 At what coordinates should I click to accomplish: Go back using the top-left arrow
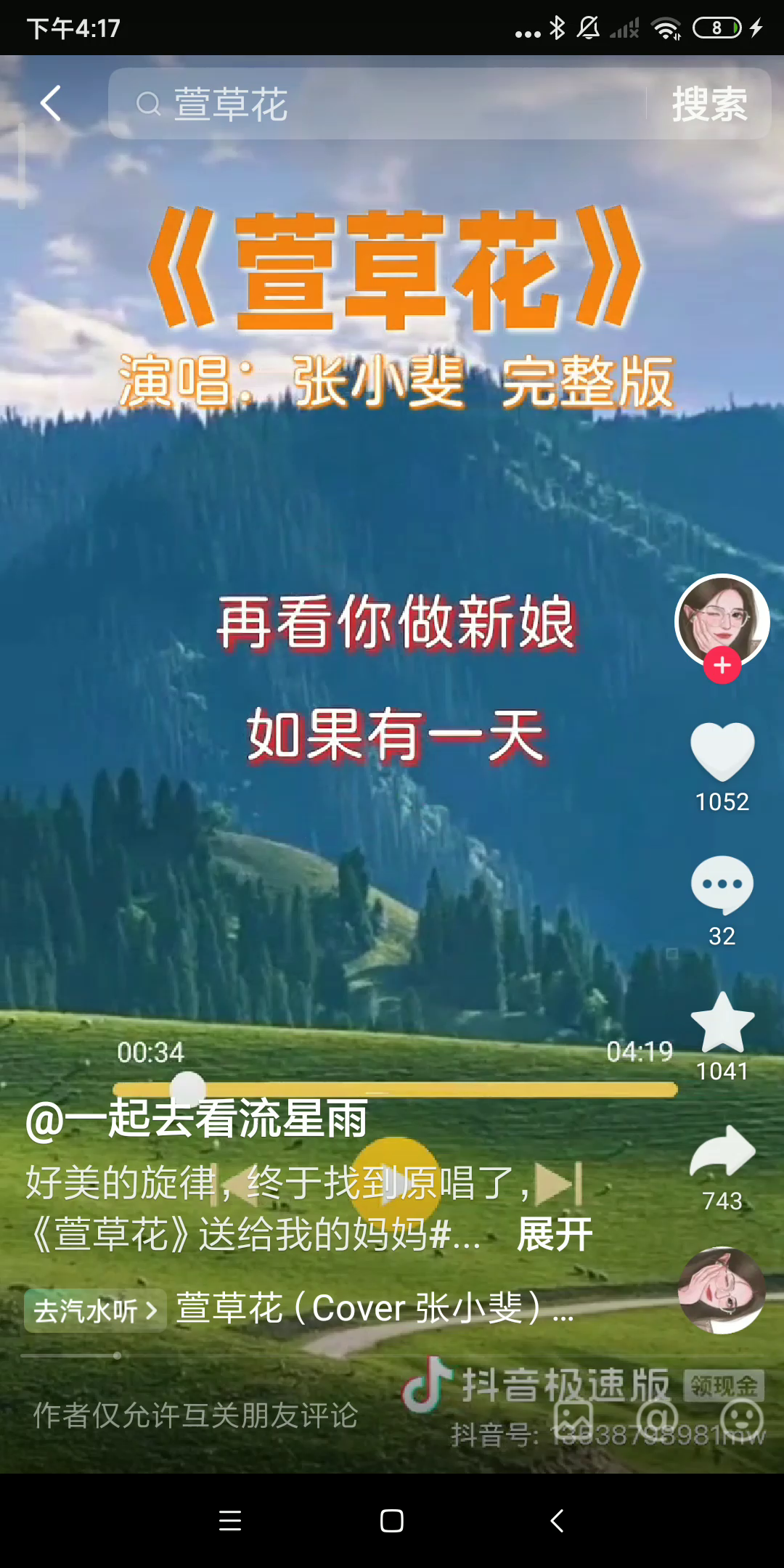(50, 104)
